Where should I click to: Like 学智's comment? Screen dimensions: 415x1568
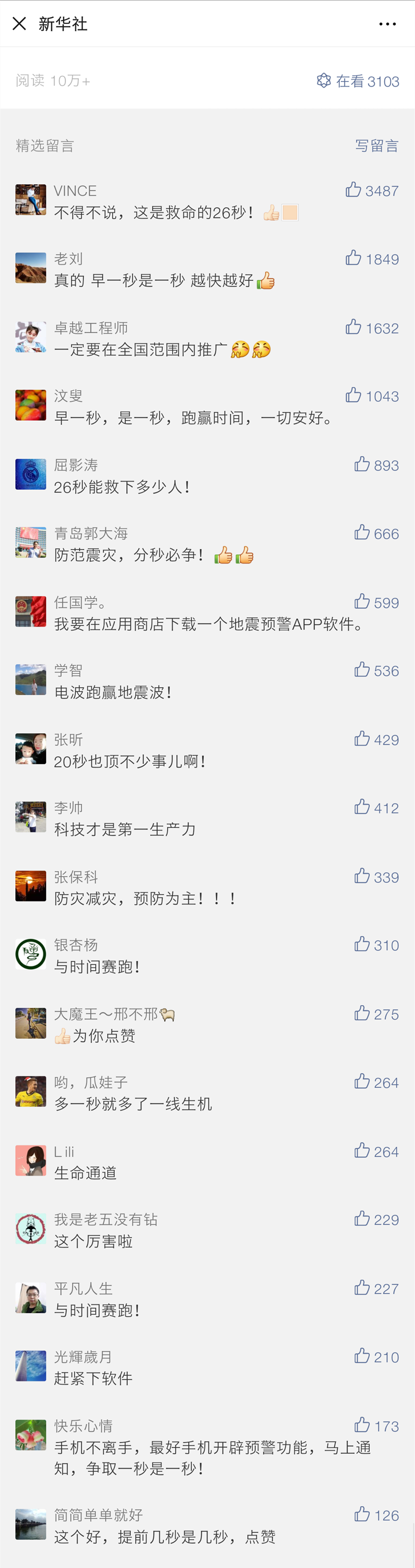click(x=362, y=670)
